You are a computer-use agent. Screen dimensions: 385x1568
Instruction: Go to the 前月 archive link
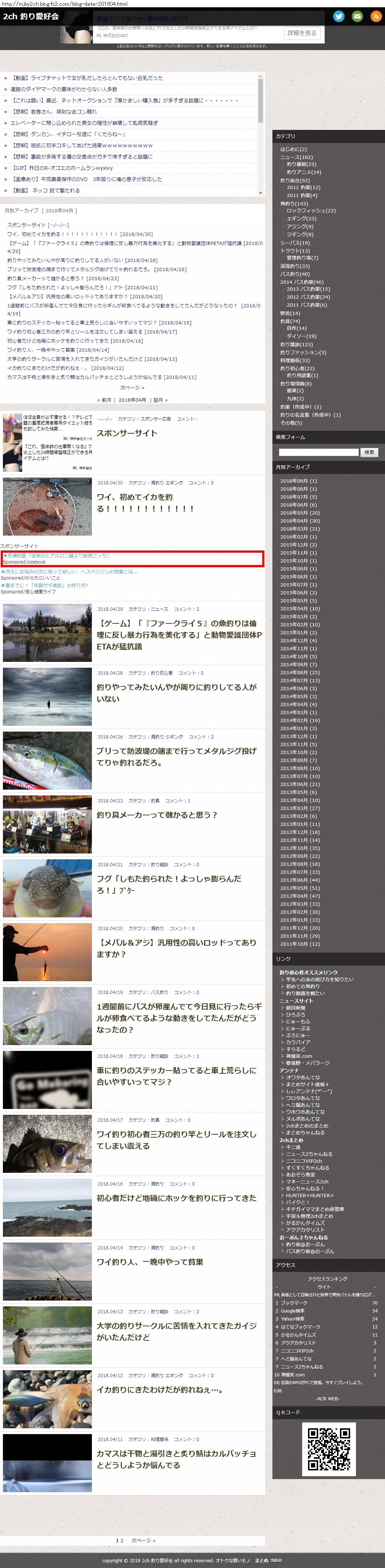(104, 401)
